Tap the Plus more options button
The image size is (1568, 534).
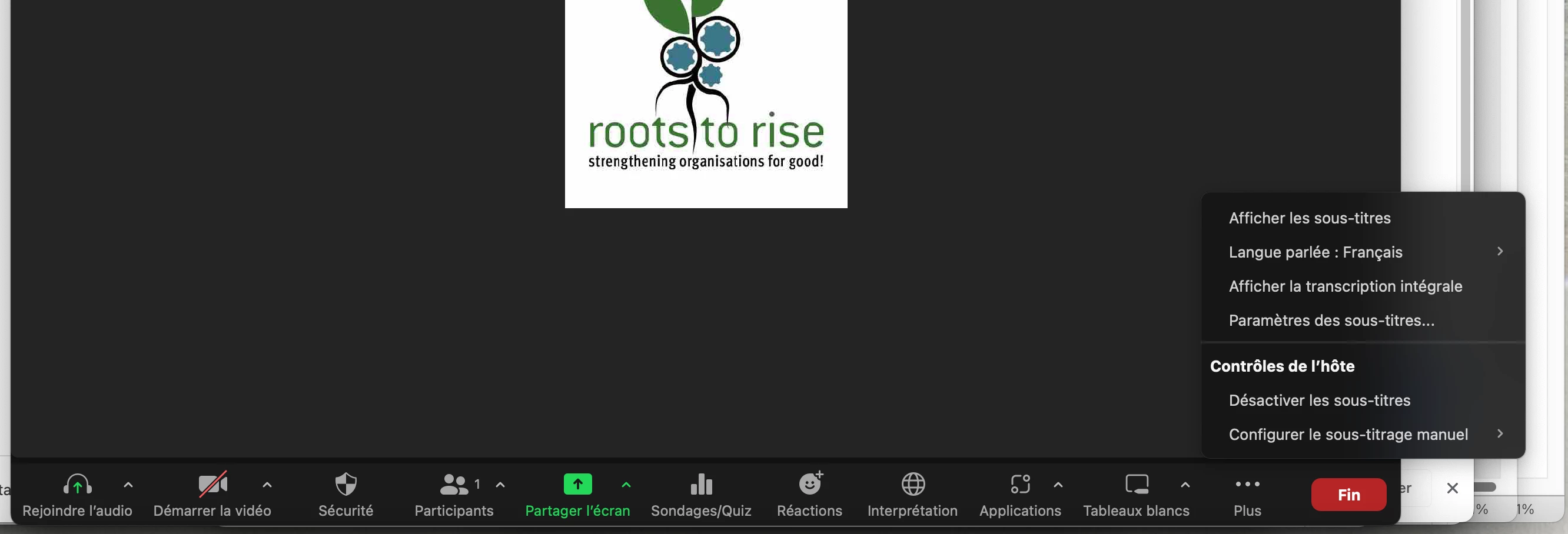click(1247, 494)
